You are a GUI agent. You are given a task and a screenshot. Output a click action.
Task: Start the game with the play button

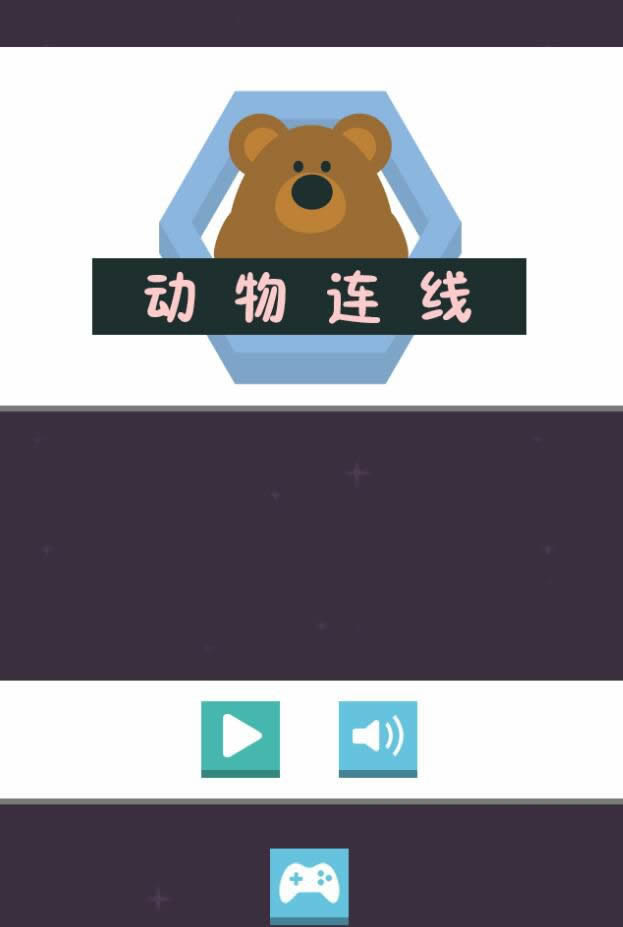click(x=240, y=737)
